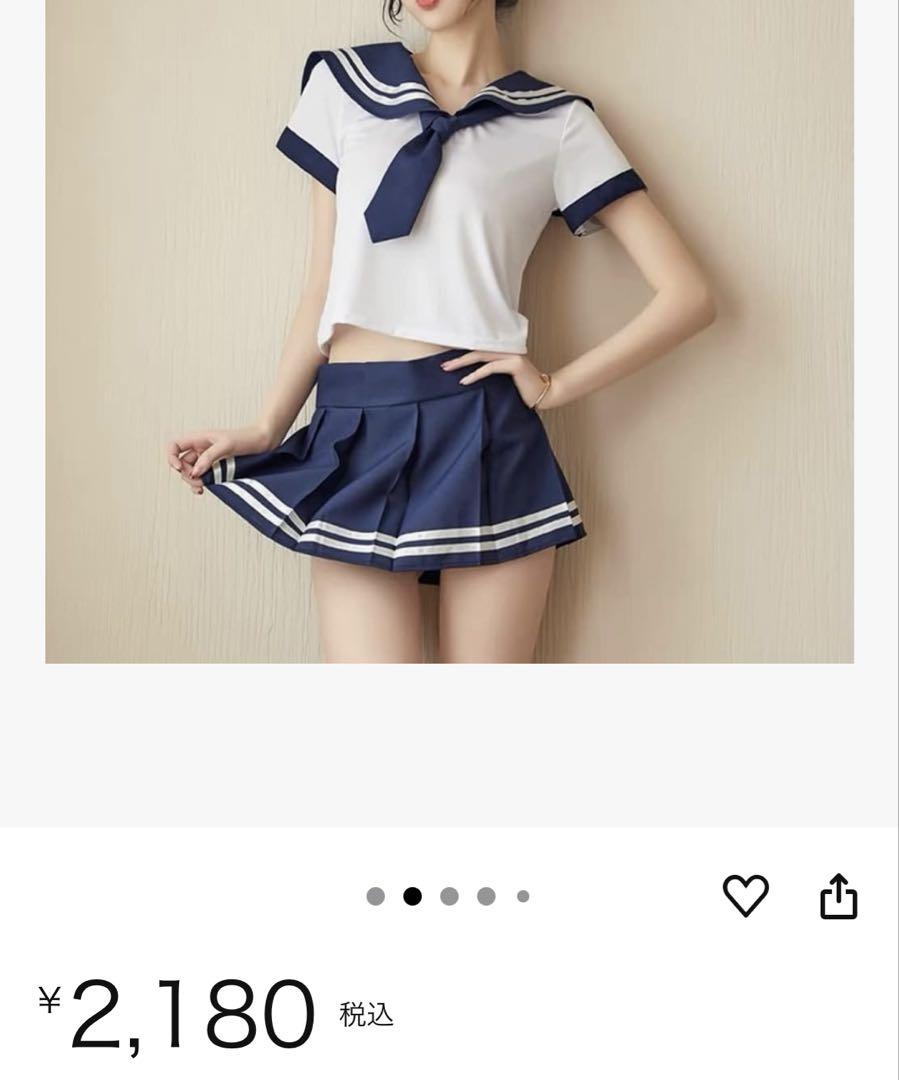Share this product listing
Image resolution: width=899 pixels, height=1080 pixels.
[x=839, y=896]
